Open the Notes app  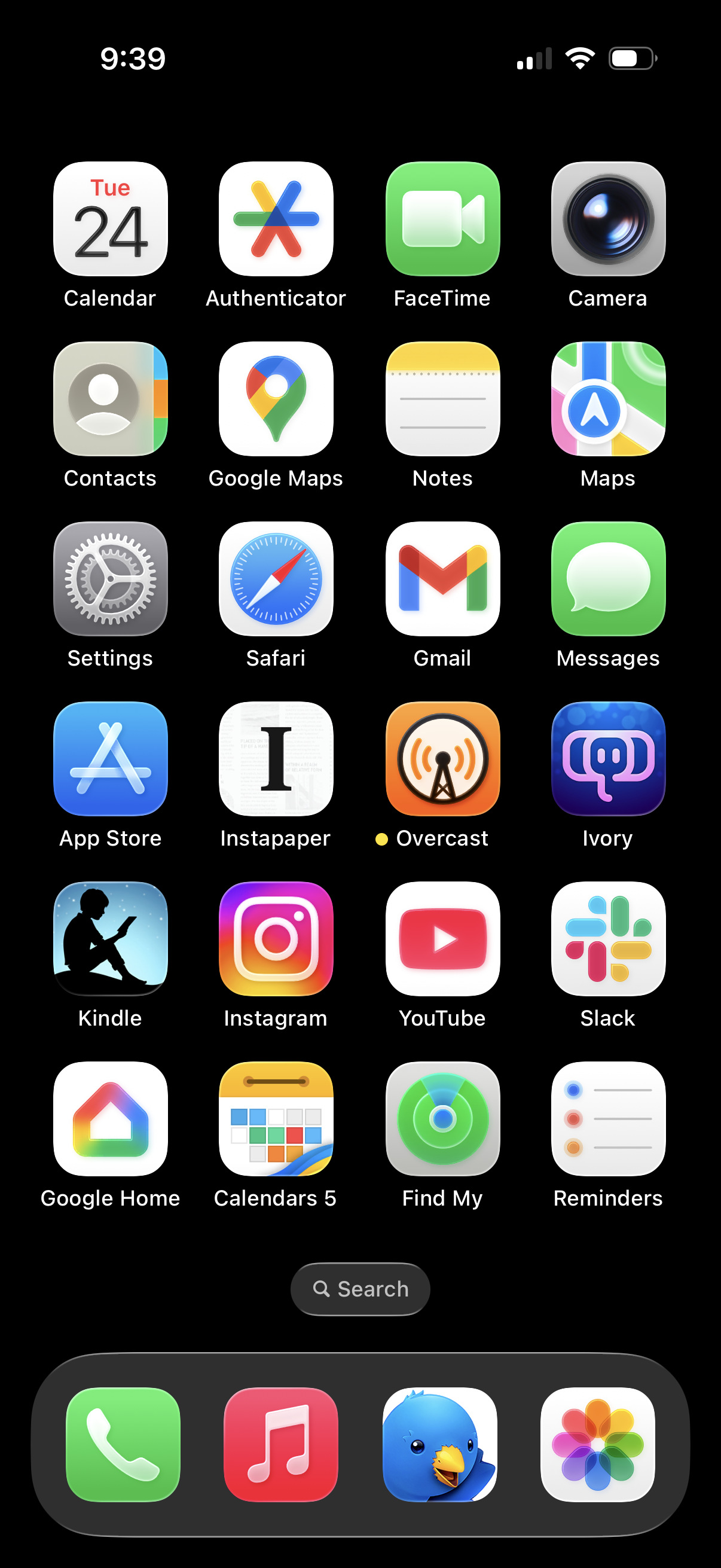[442, 399]
